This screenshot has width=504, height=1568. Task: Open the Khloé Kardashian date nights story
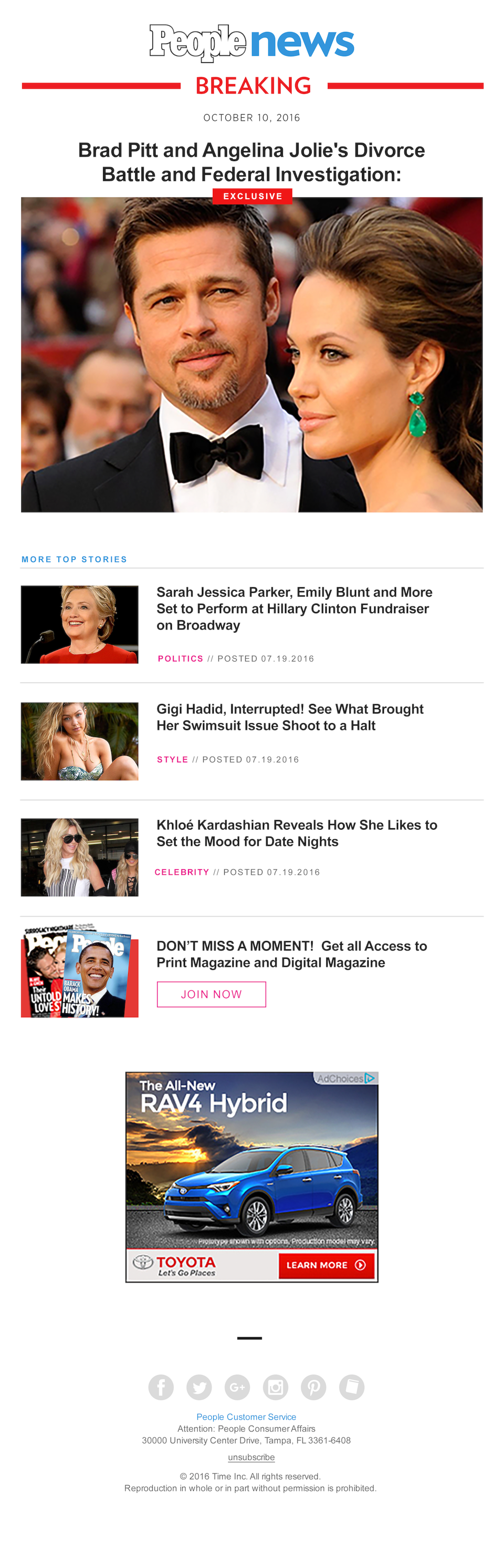(296, 833)
